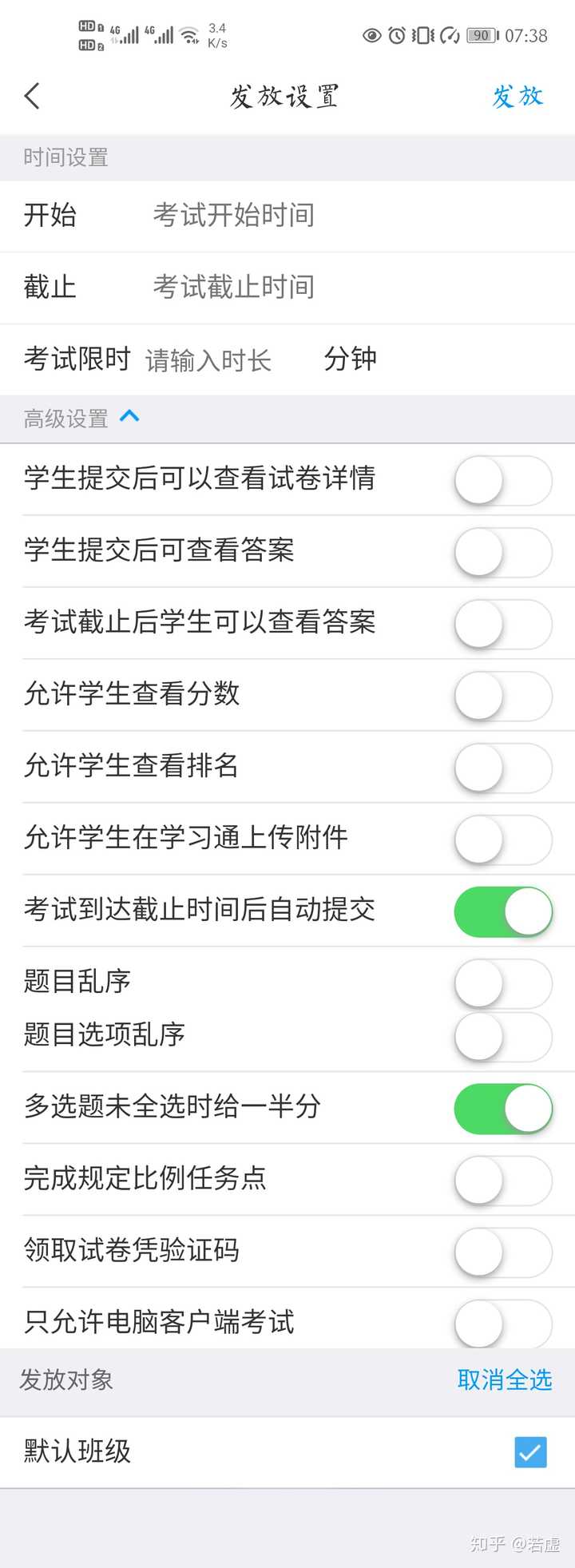Enable 允许学生在学习通上传附件
Screen dimensions: 575x1568
click(x=502, y=840)
